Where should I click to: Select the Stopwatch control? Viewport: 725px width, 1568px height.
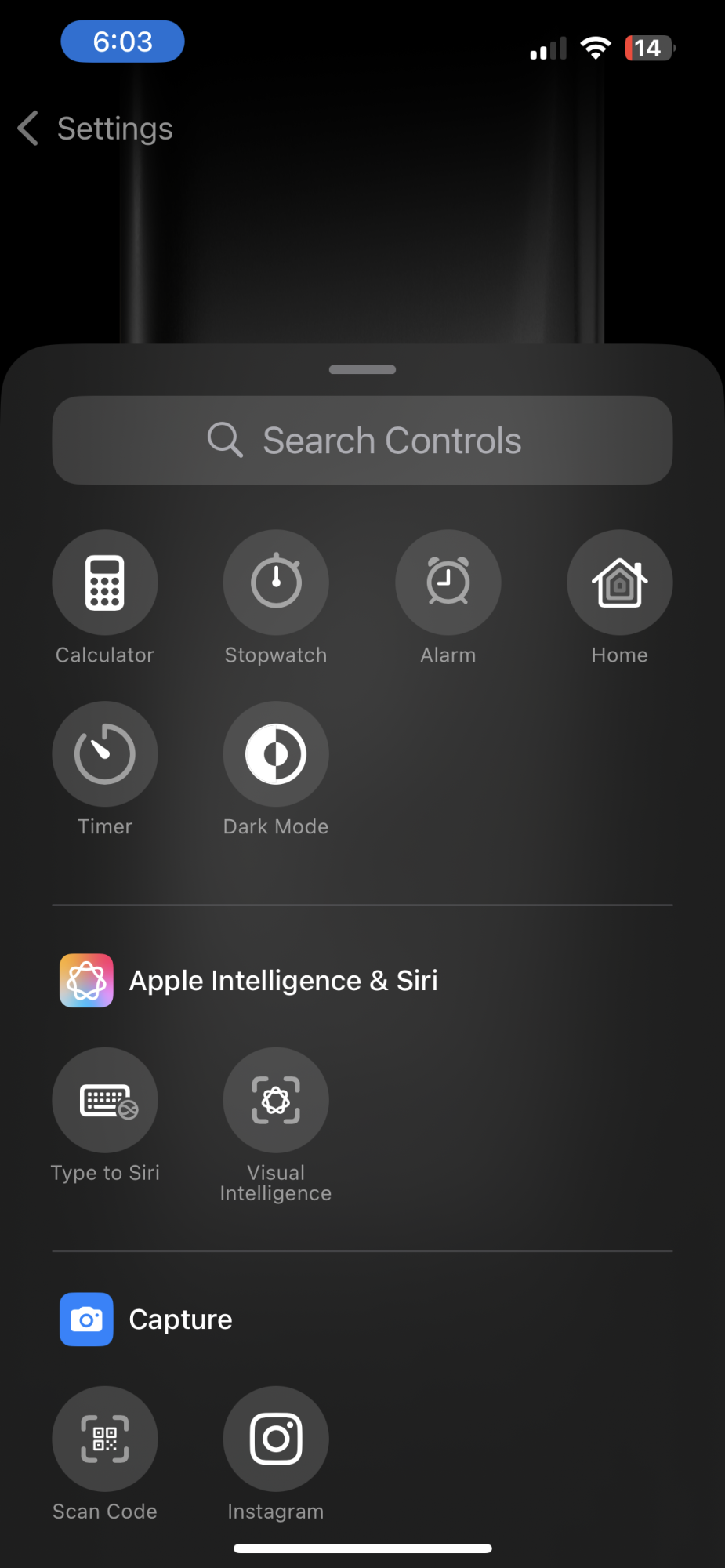[276, 583]
